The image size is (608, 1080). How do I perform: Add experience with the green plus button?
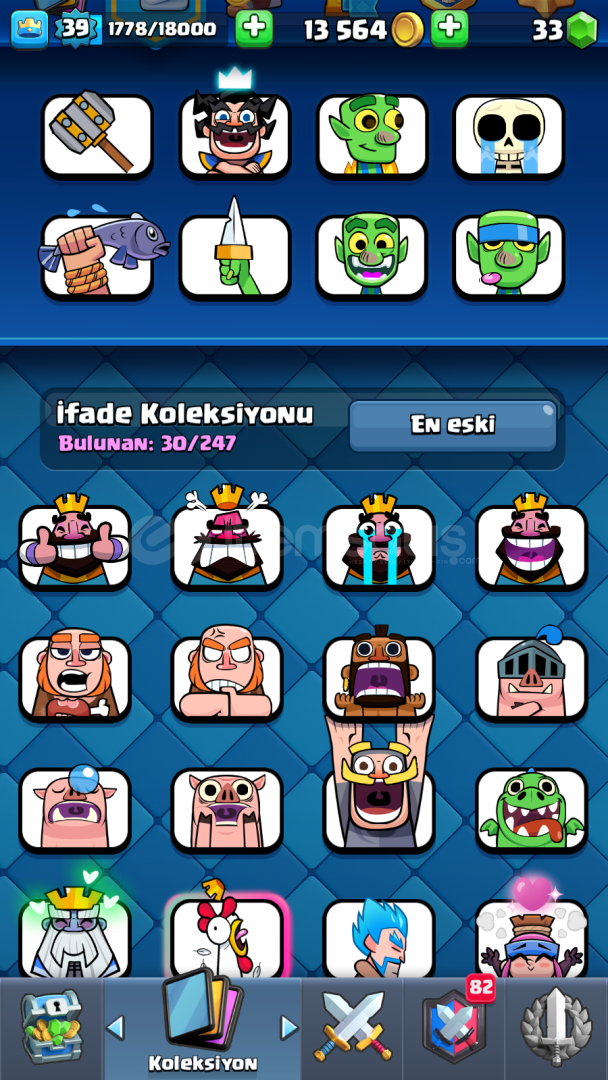[253, 29]
